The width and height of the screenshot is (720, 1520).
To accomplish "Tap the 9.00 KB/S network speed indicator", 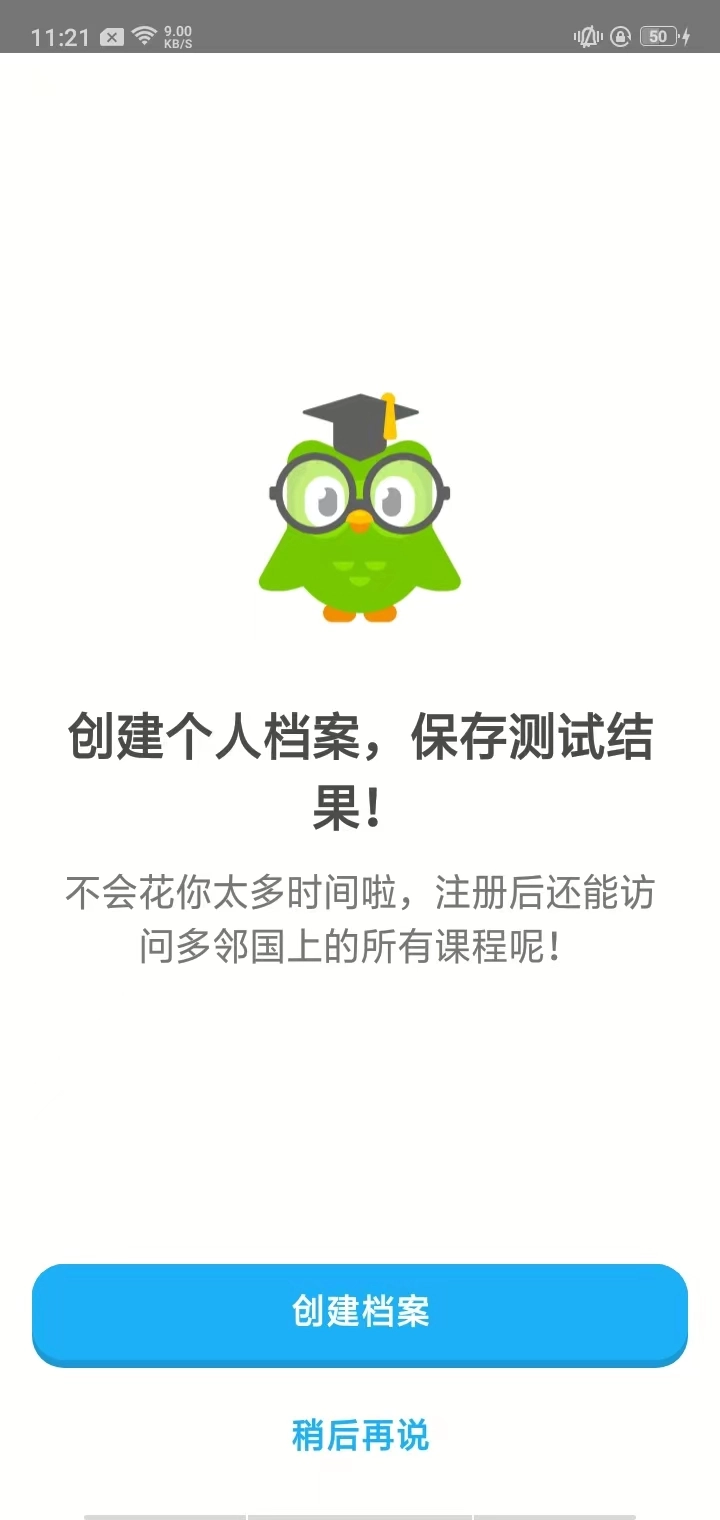I will coord(175,36).
